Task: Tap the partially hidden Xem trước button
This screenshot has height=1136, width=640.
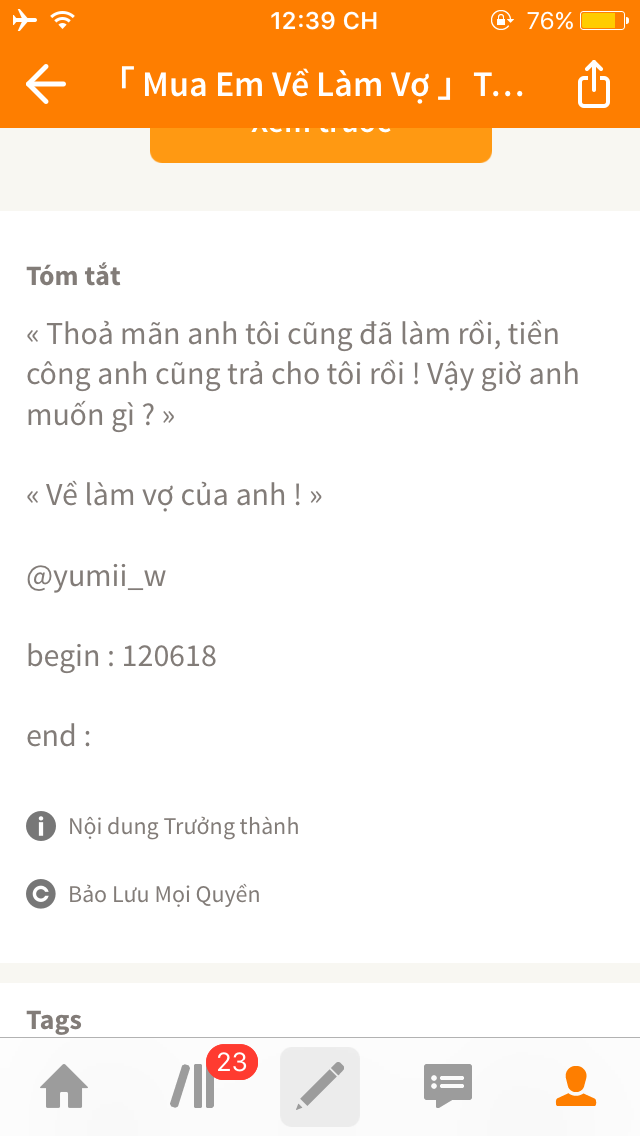Action: click(x=320, y=145)
